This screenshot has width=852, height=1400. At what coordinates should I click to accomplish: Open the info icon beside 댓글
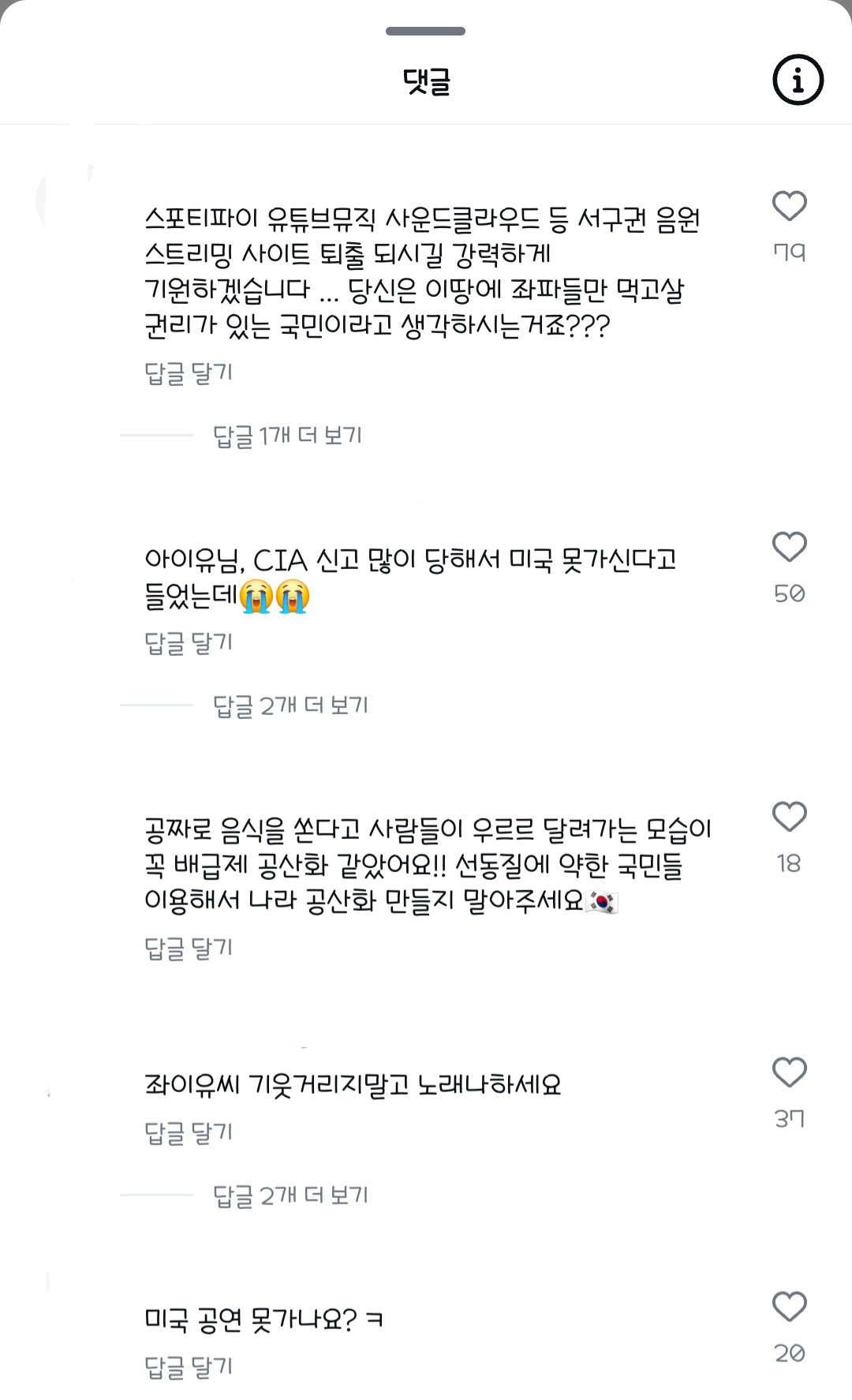(798, 80)
